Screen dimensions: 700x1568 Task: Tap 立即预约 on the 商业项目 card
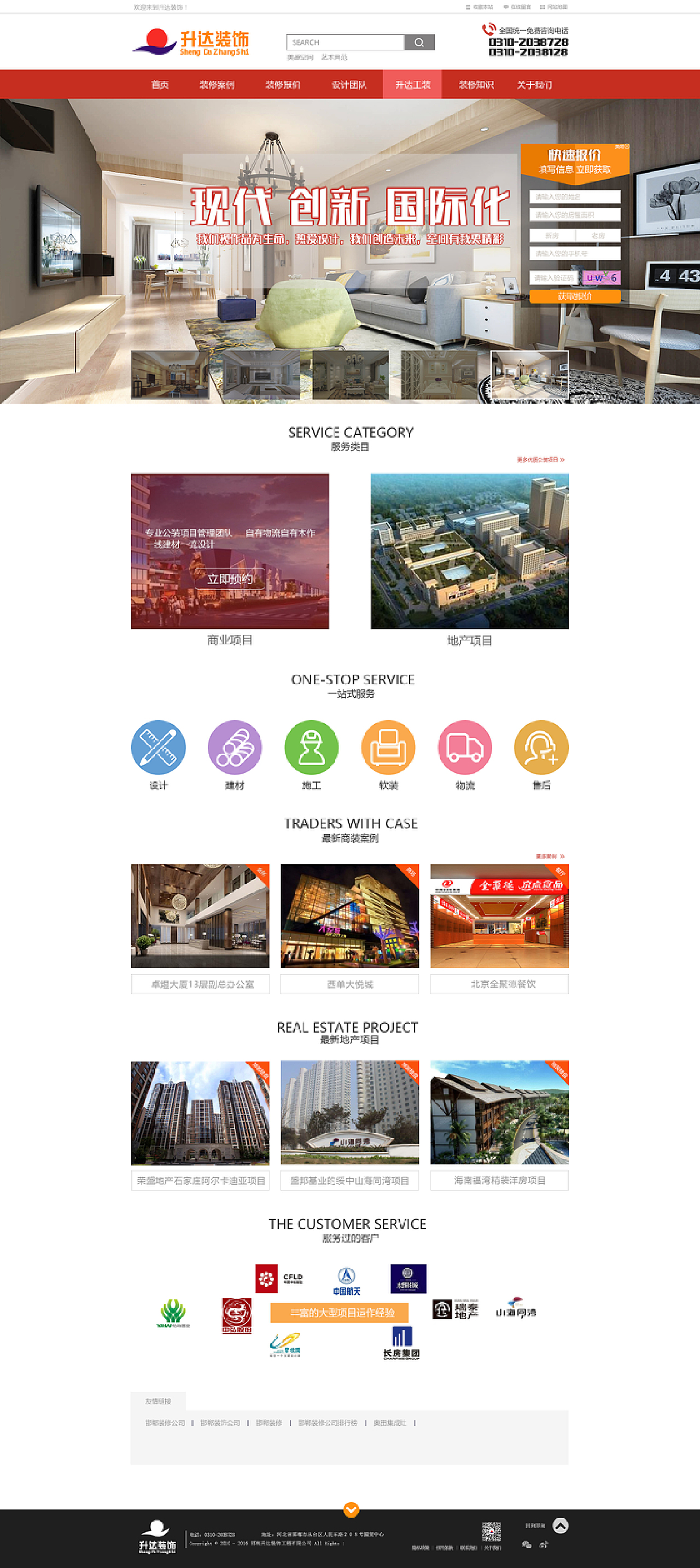pyautogui.click(x=230, y=579)
